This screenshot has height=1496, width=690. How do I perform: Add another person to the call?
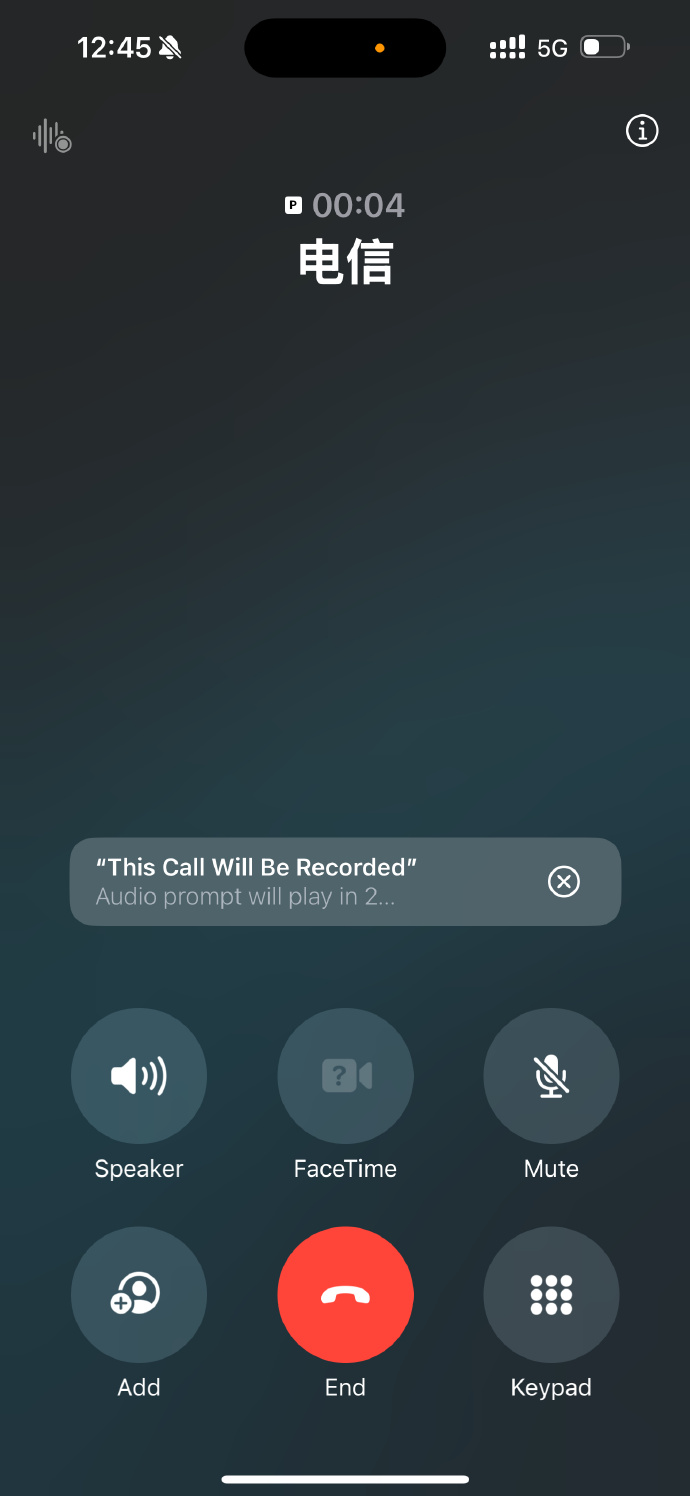(139, 1294)
